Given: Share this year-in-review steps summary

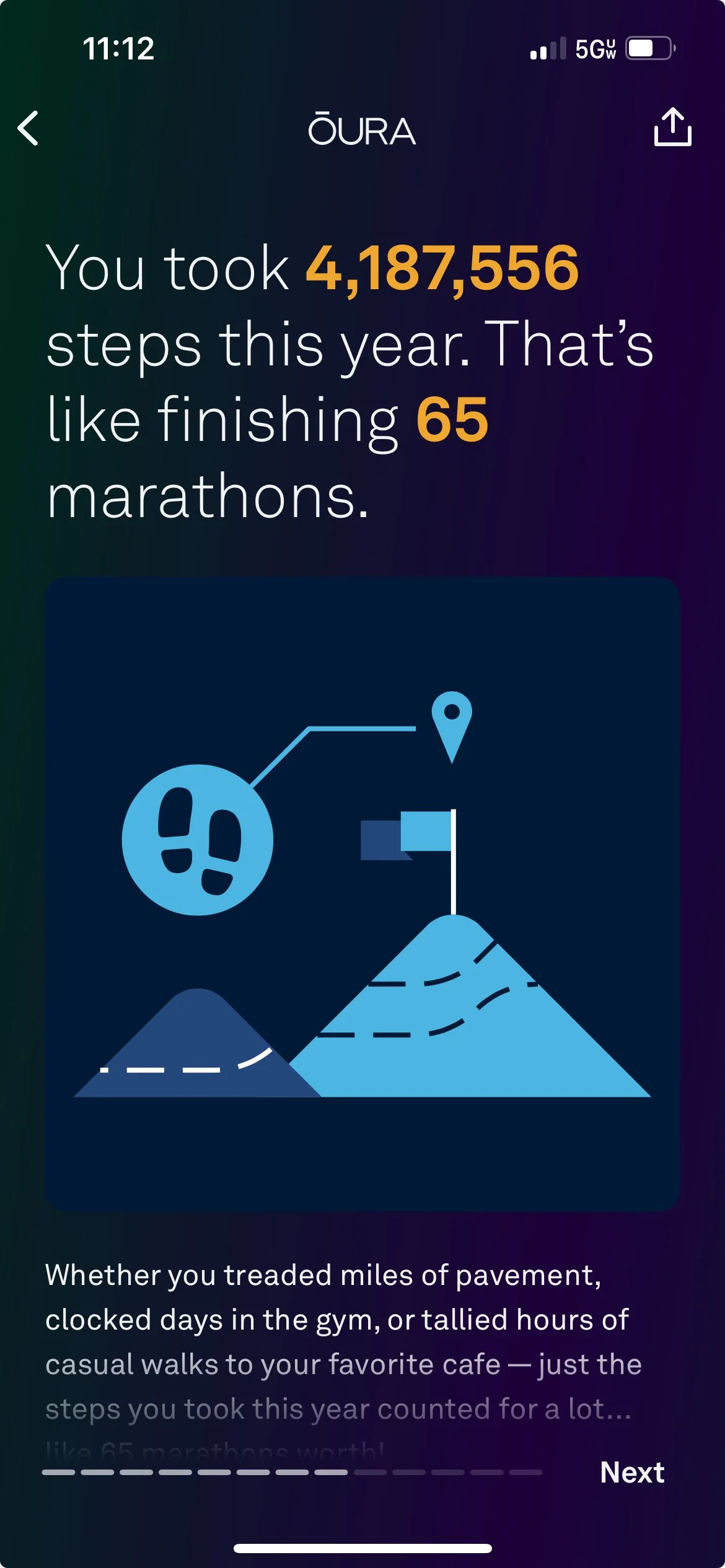Looking at the screenshot, I should 672,128.
